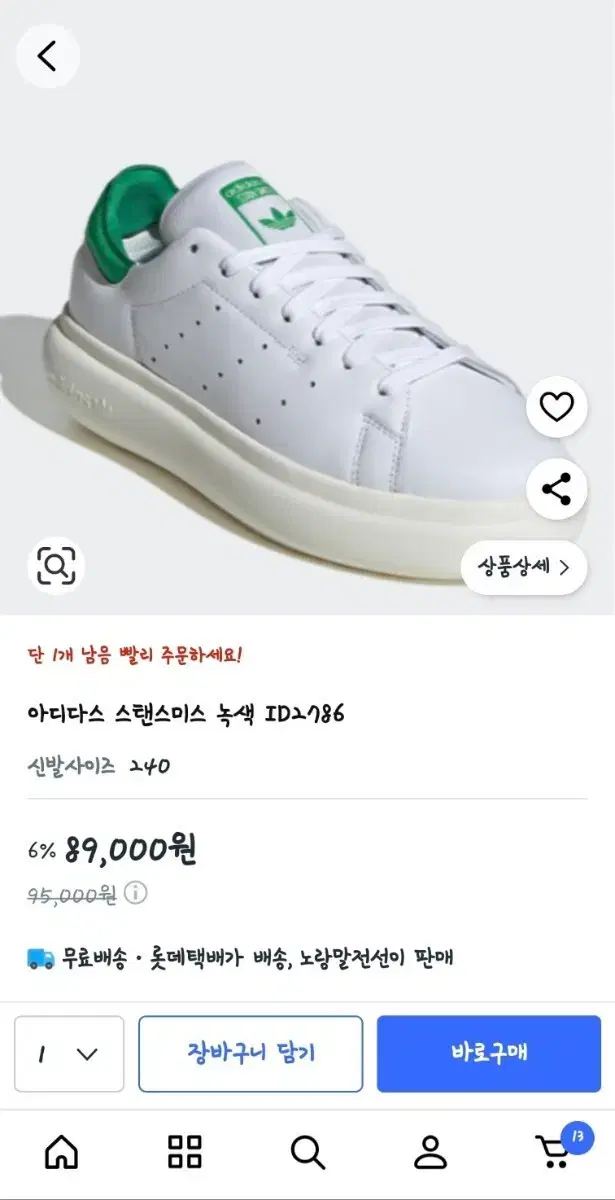The height and width of the screenshot is (1200, 615).
Task: Buy now with 바로구매 button
Action: click(489, 1054)
